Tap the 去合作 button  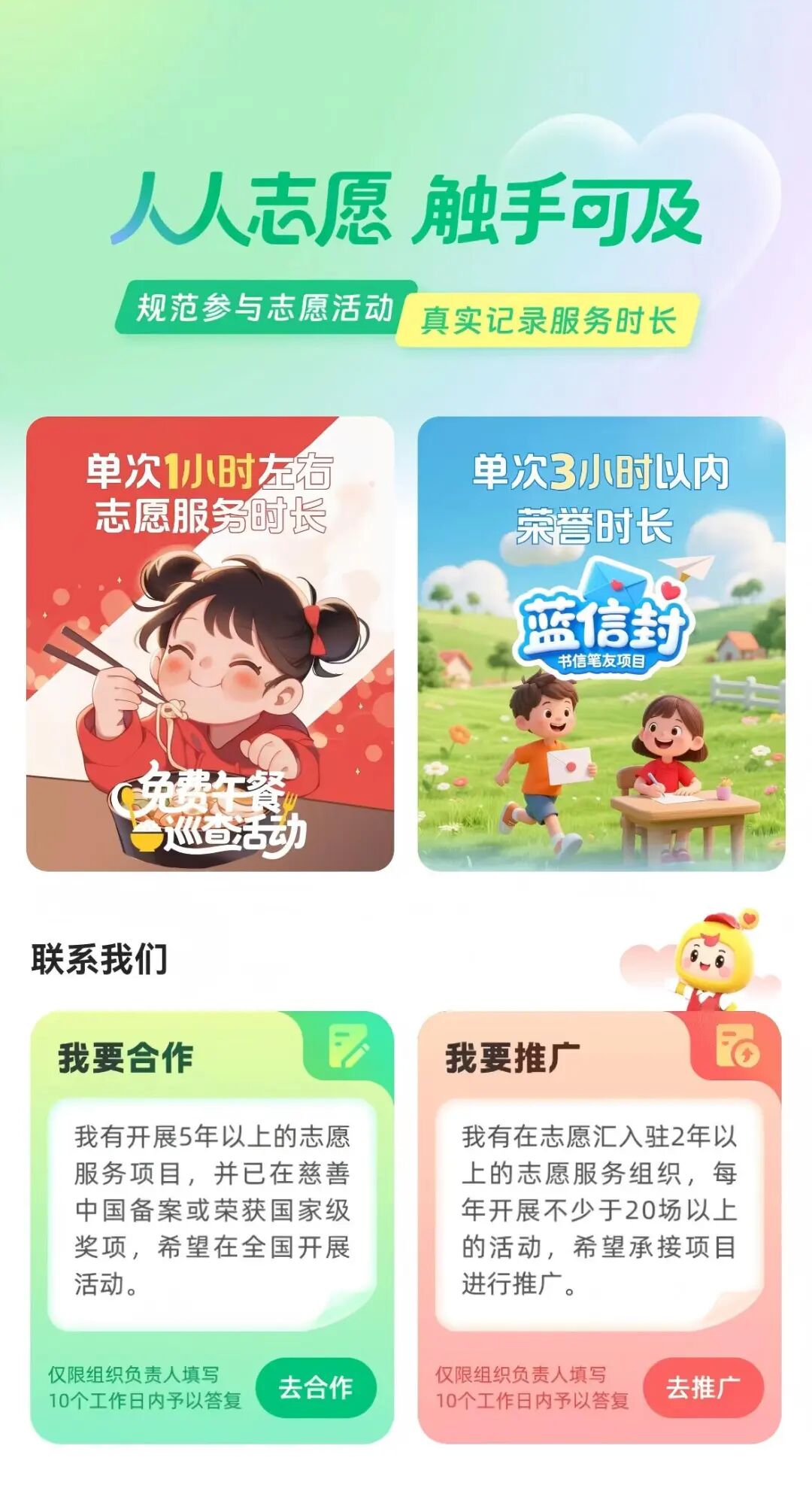coord(316,1387)
